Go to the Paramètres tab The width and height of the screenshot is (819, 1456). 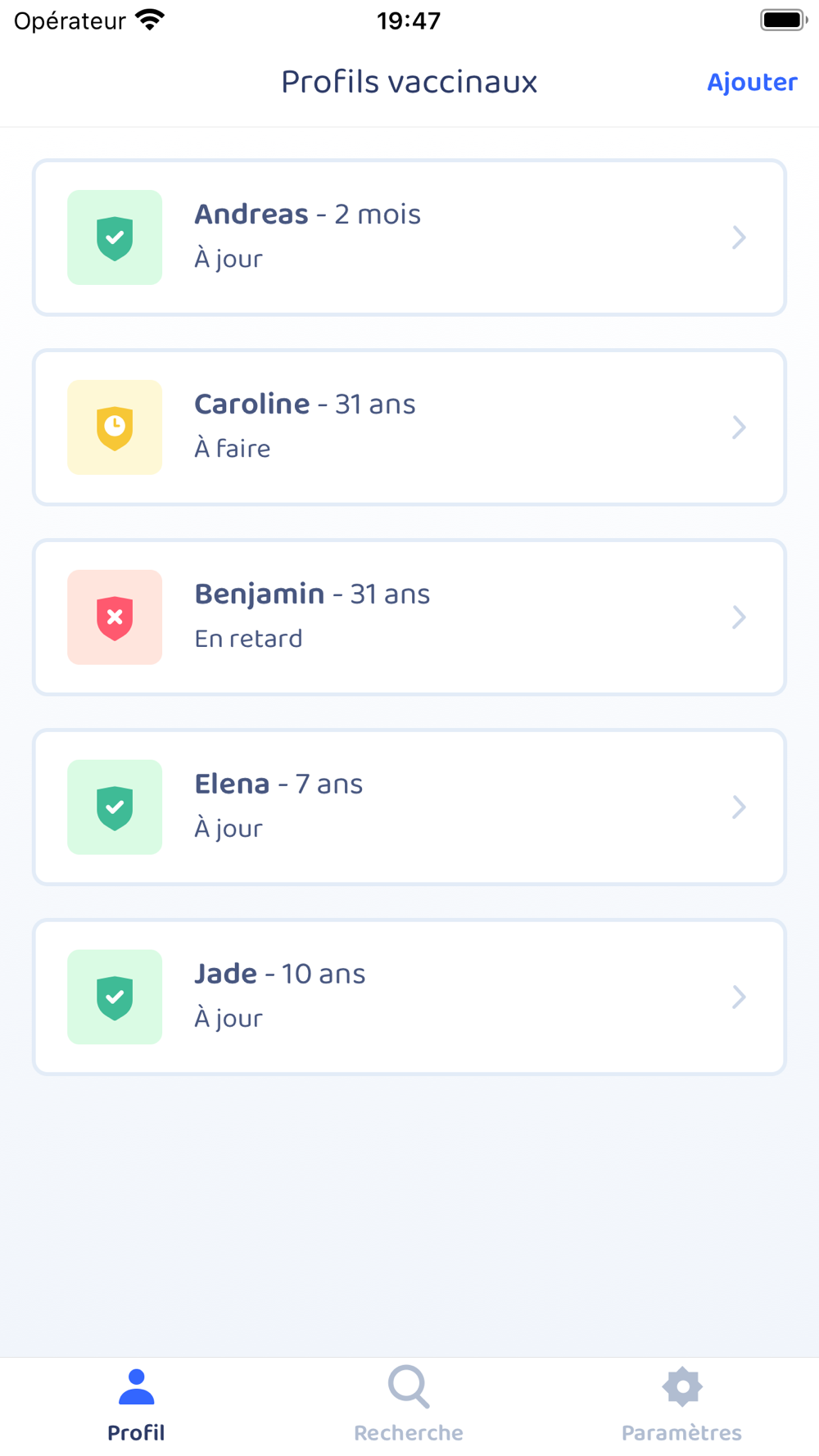click(681, 1405)
